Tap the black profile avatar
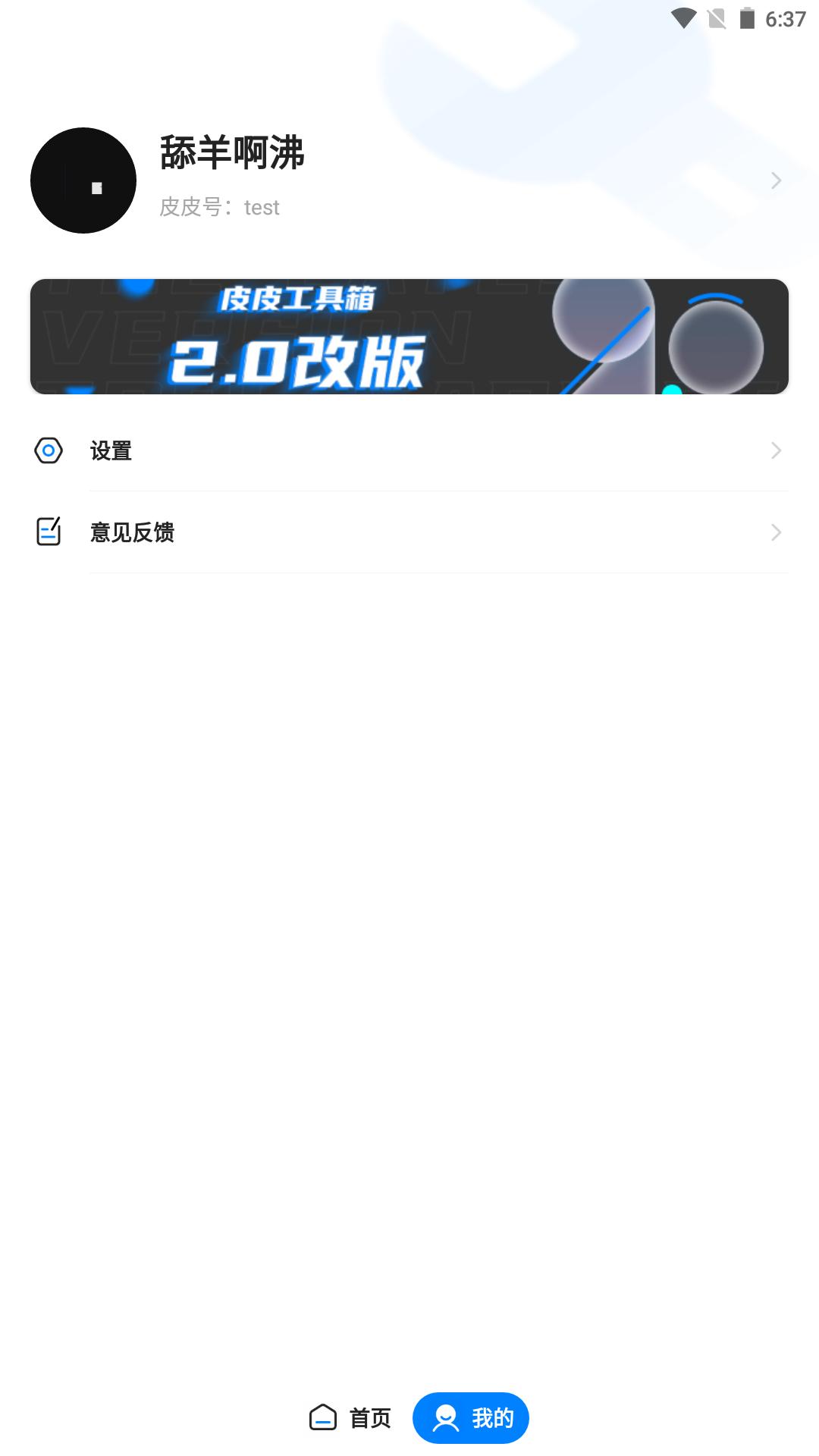Screen dimensions: 819x1456 point(83,180)
